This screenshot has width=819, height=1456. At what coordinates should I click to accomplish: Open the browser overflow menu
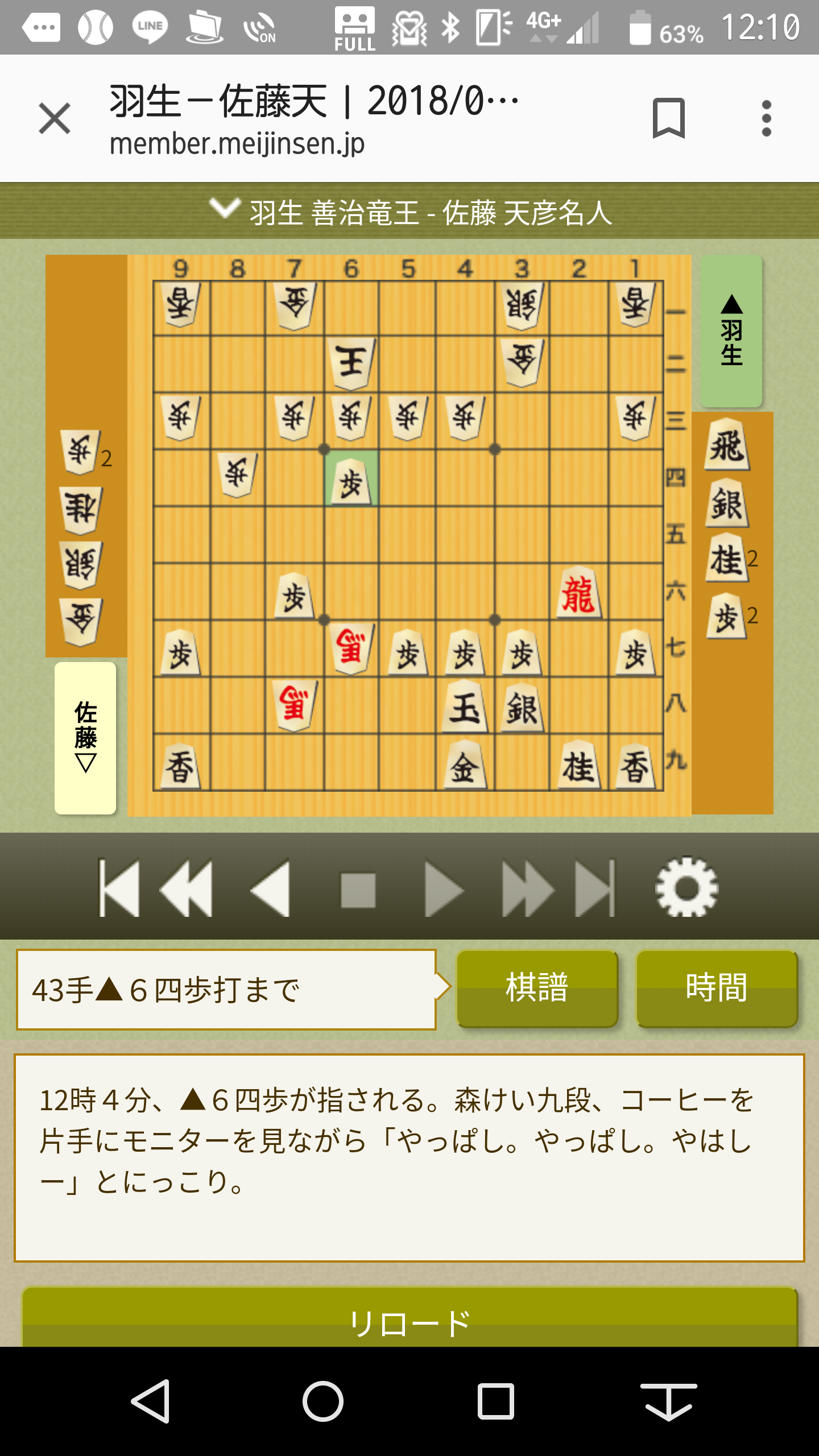[x=766, y=118]
